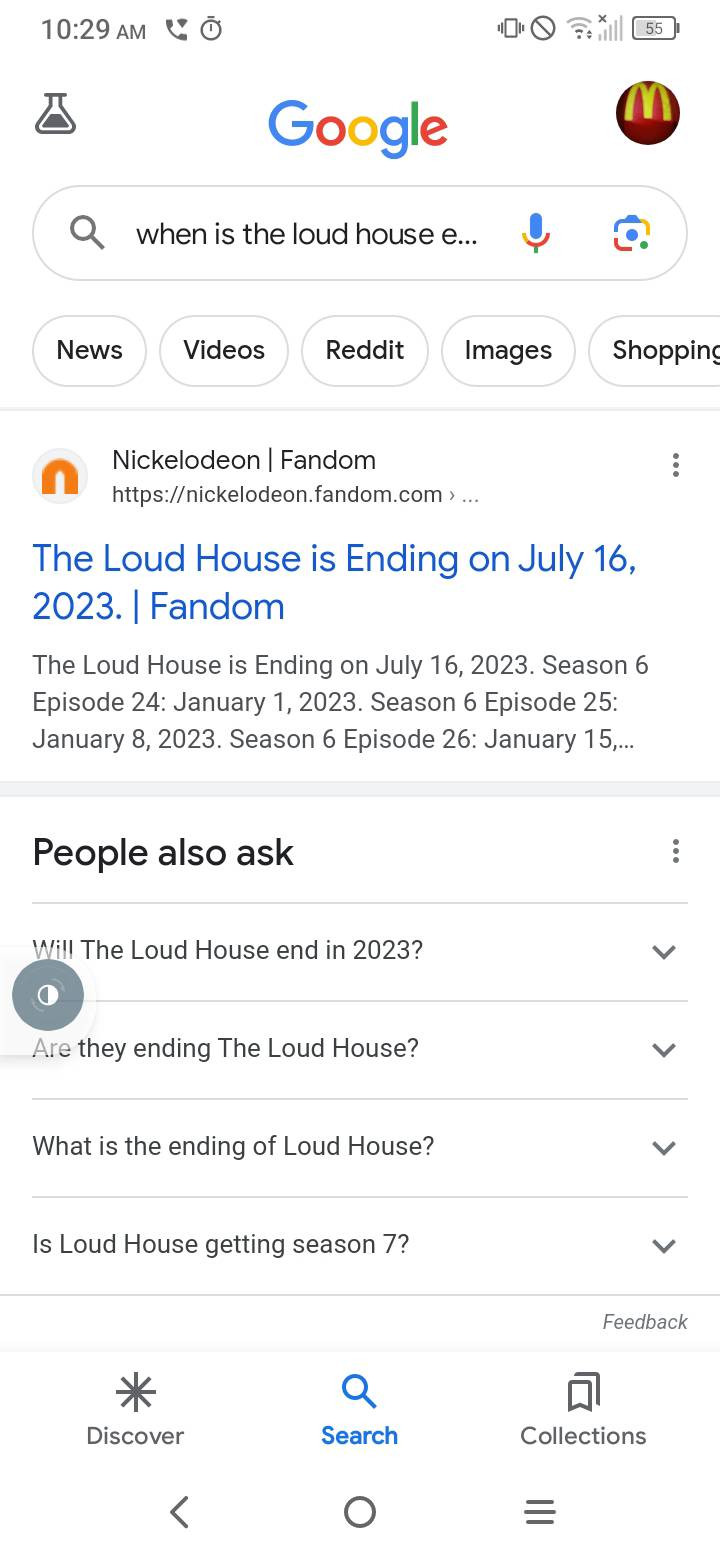Open the account profile picture

(x=648, y=113)
